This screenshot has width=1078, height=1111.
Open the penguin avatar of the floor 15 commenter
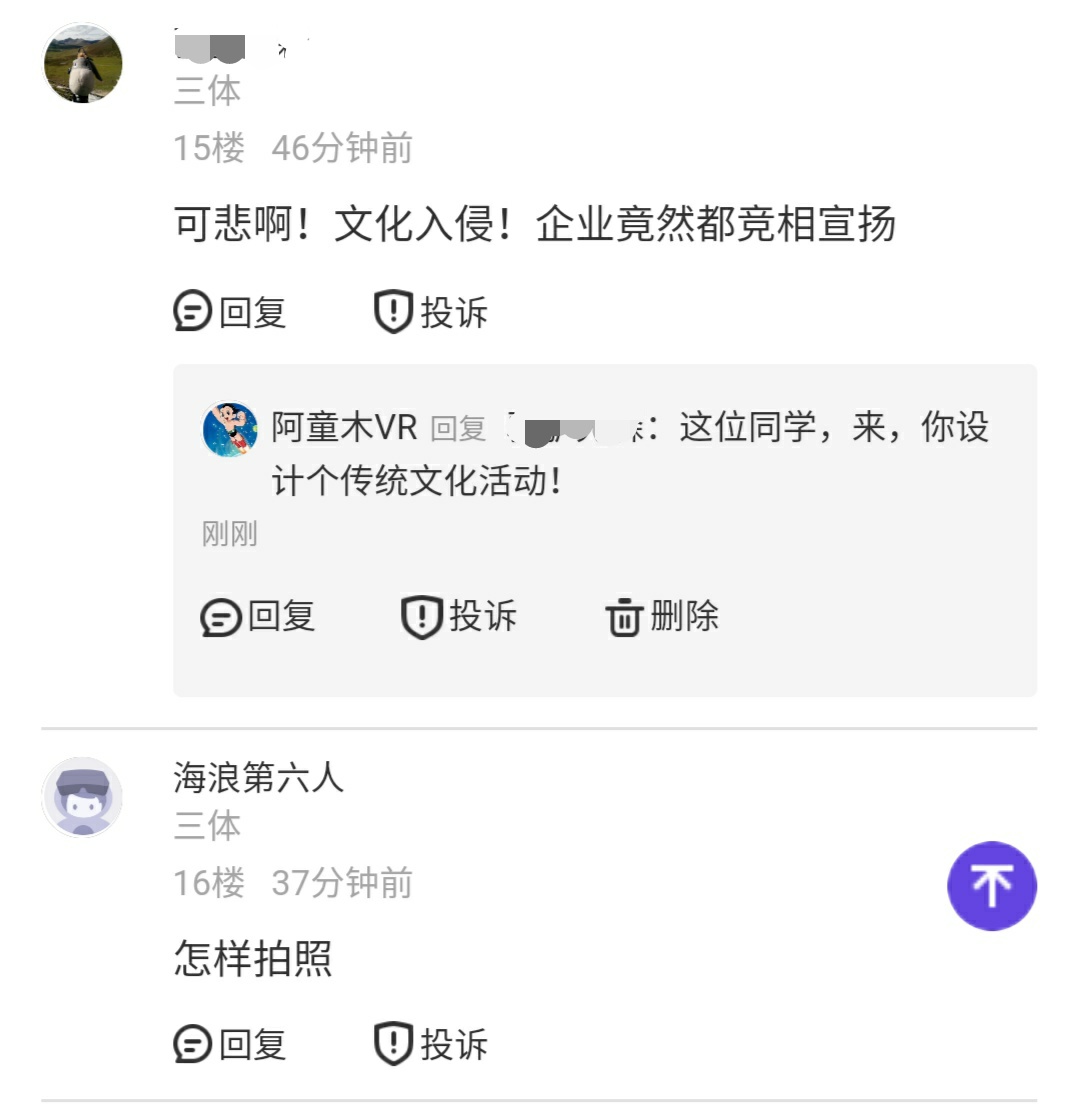(81, 63)
